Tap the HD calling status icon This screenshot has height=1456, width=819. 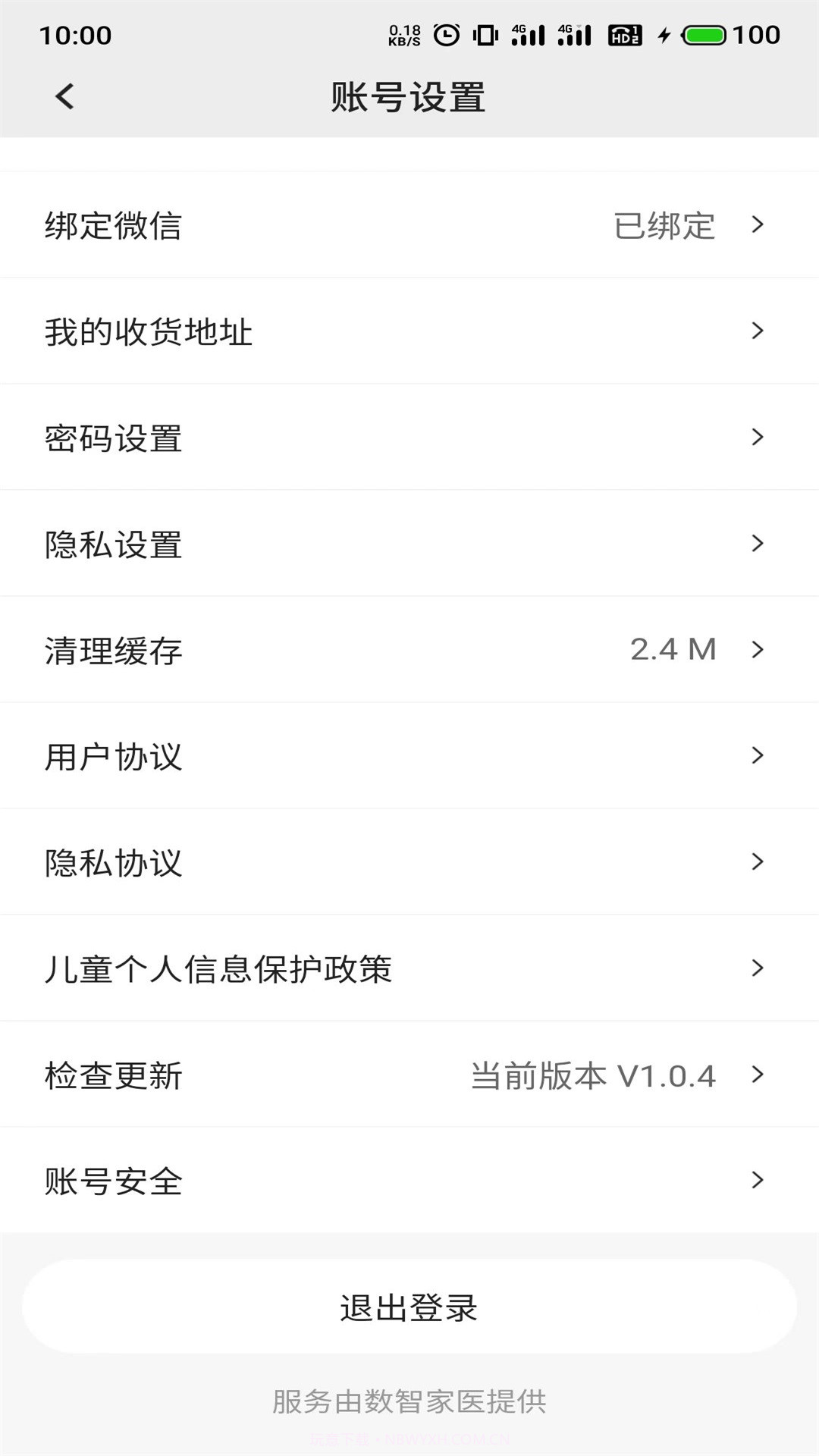coord(626,36)
